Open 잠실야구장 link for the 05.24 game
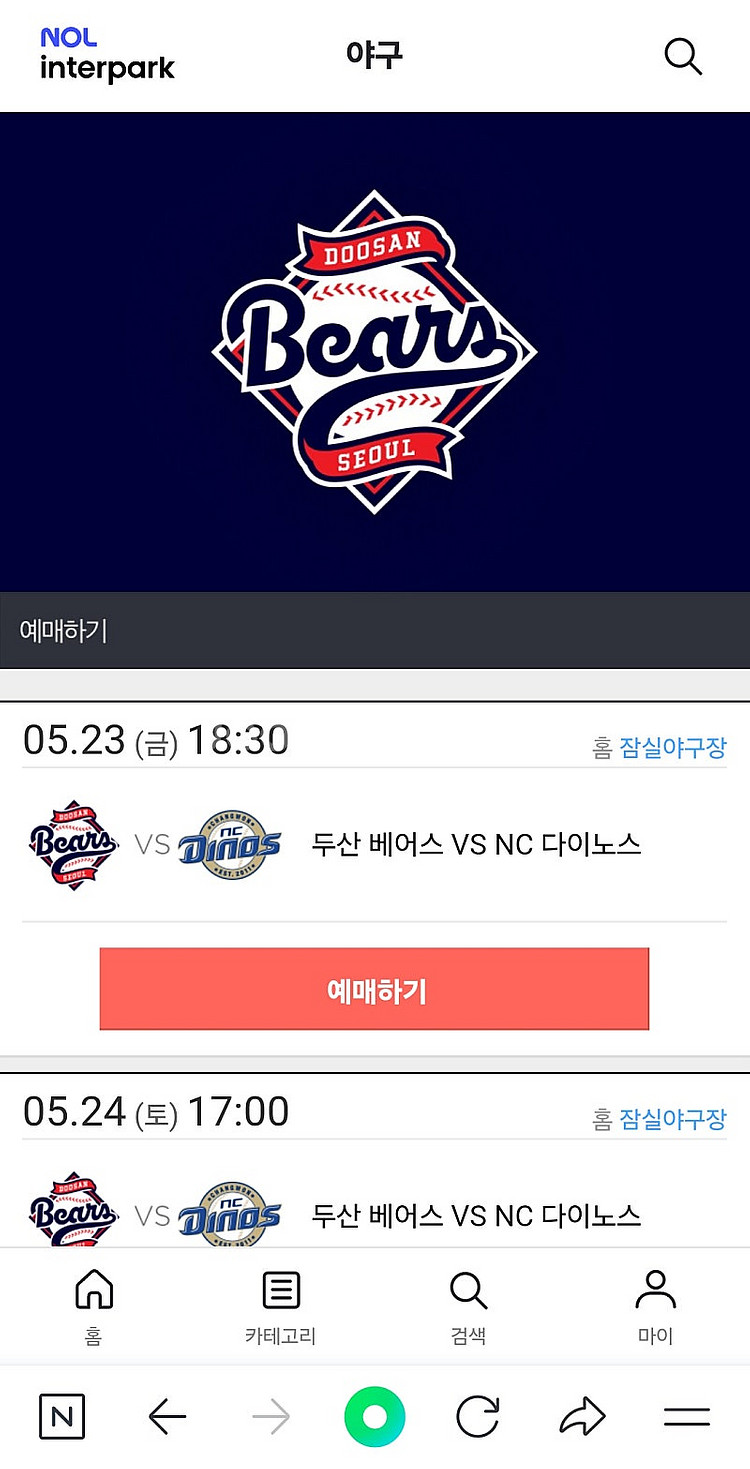The image size is (750, 1469). pos(672,1118)
